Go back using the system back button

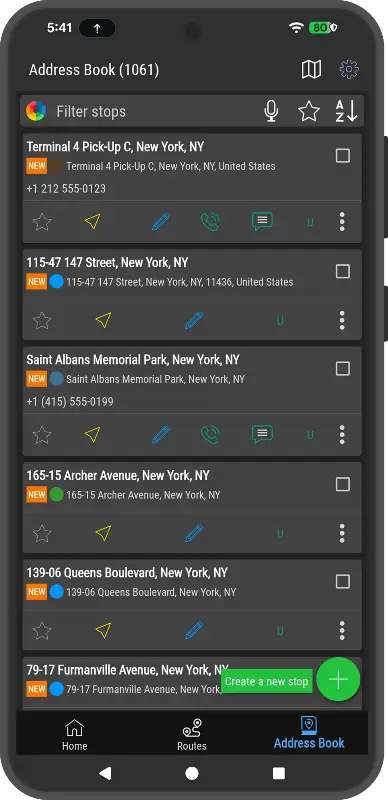pos(105,773)
